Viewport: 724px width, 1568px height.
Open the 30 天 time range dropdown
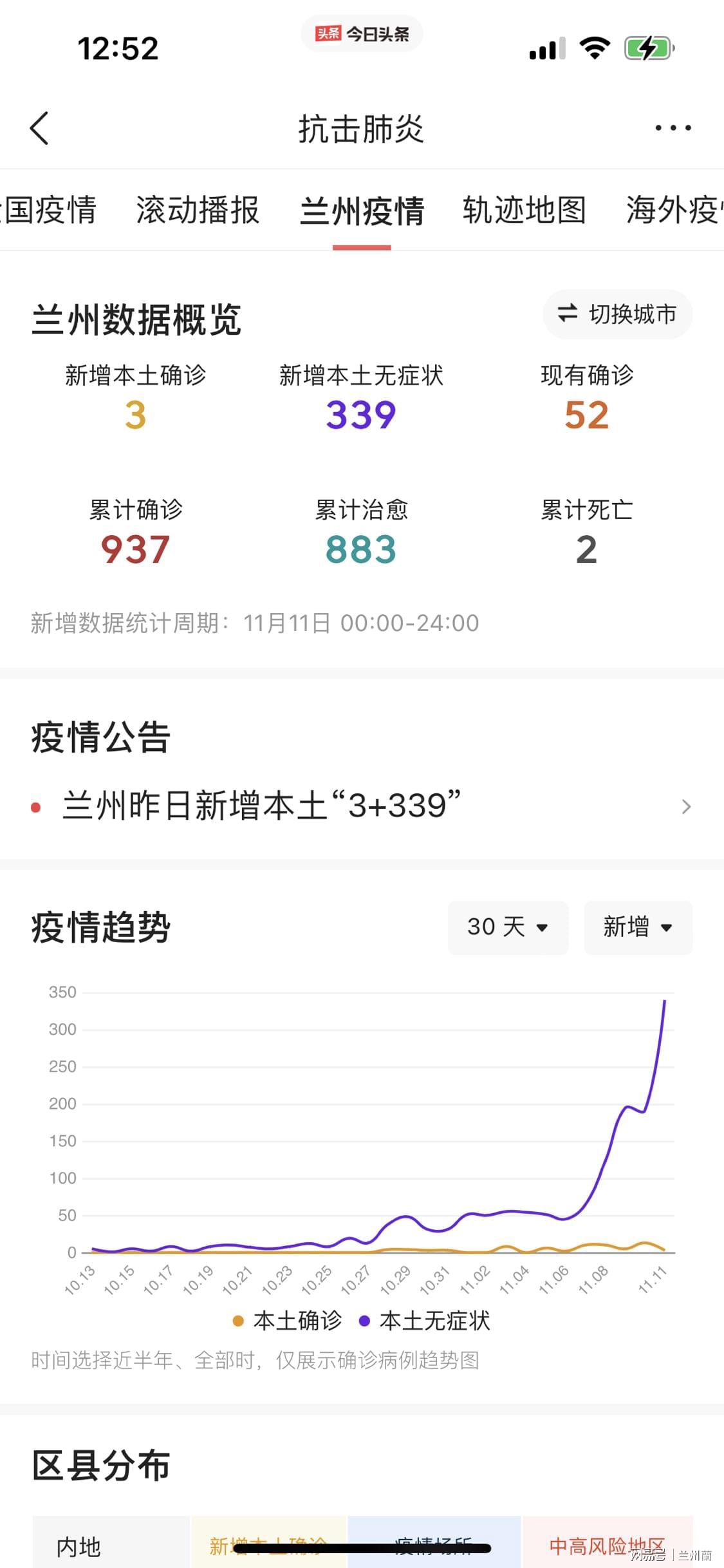point(508,927)
